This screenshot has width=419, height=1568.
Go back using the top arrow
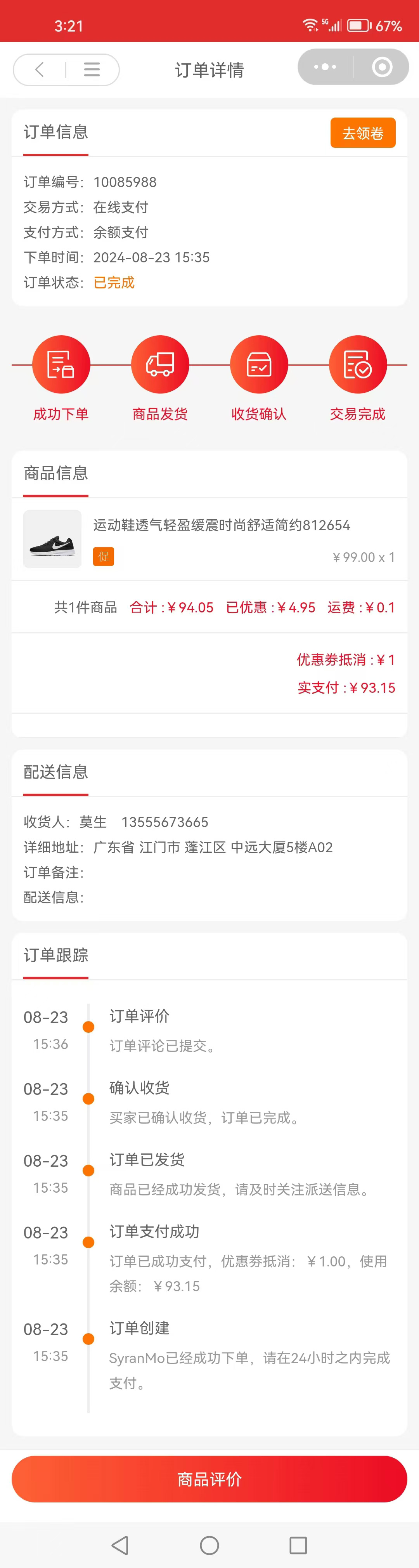tap(40, 69)
